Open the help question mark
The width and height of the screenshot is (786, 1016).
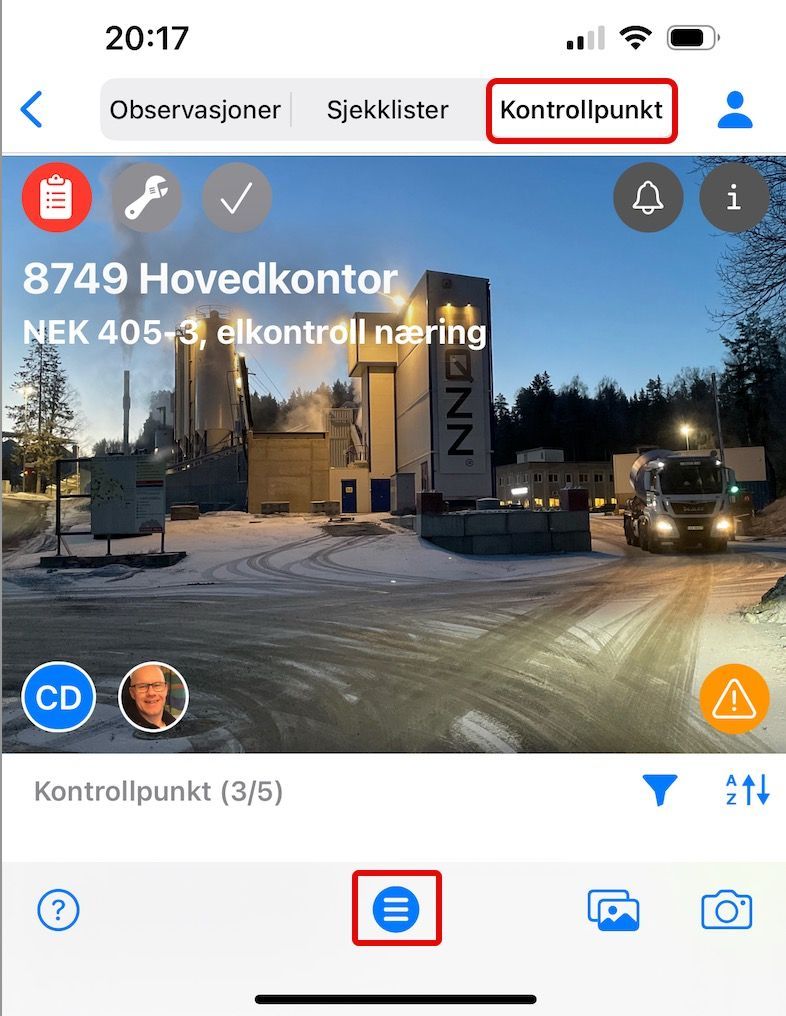pyautogui.click(x=58, y=910)
